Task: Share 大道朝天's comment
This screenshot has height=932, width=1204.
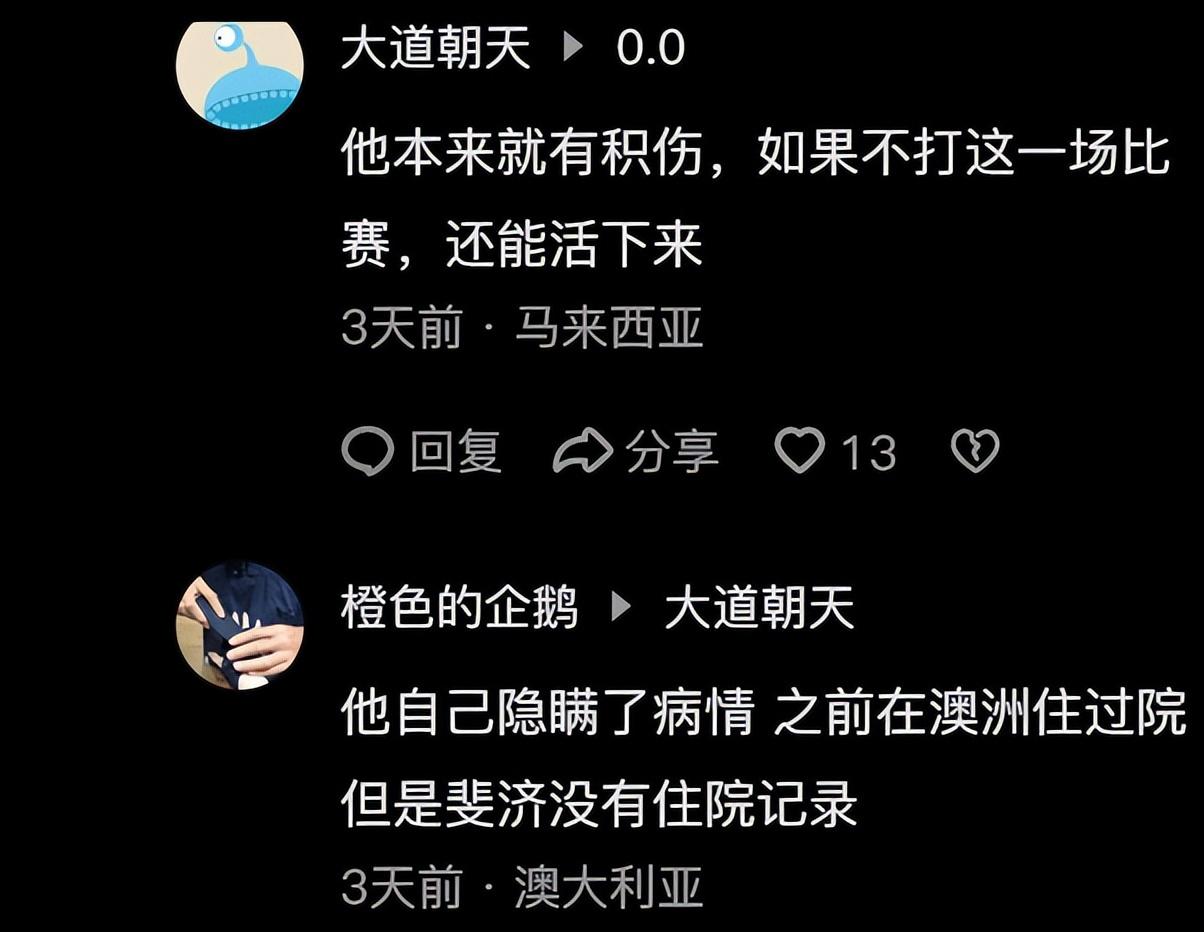Action: pyautogui.click(x=636, y=452)
